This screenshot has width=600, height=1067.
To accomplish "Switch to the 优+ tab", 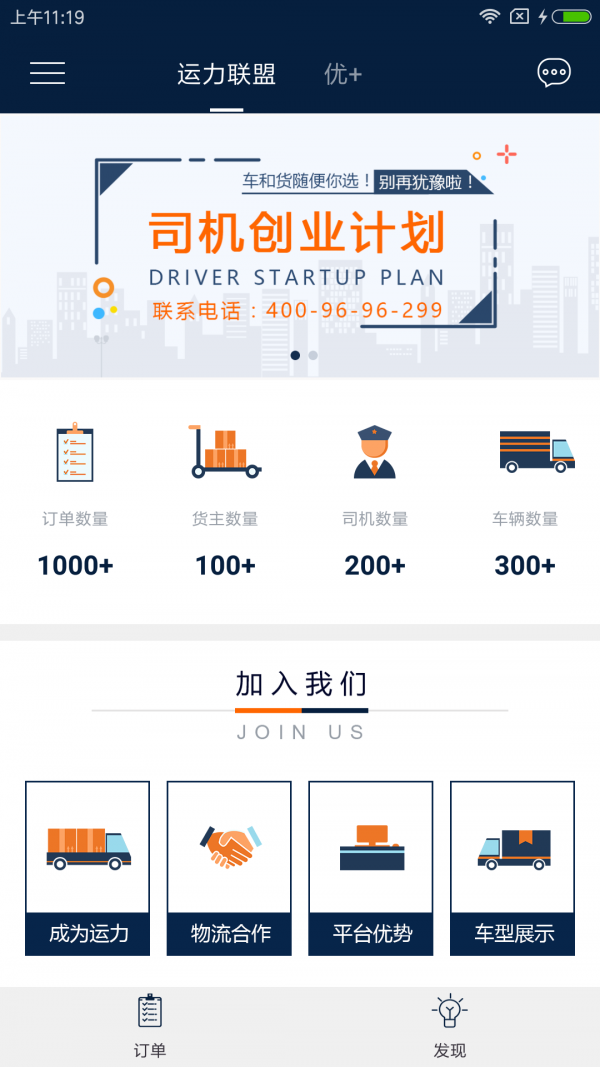I will click(x=343, y=74).
